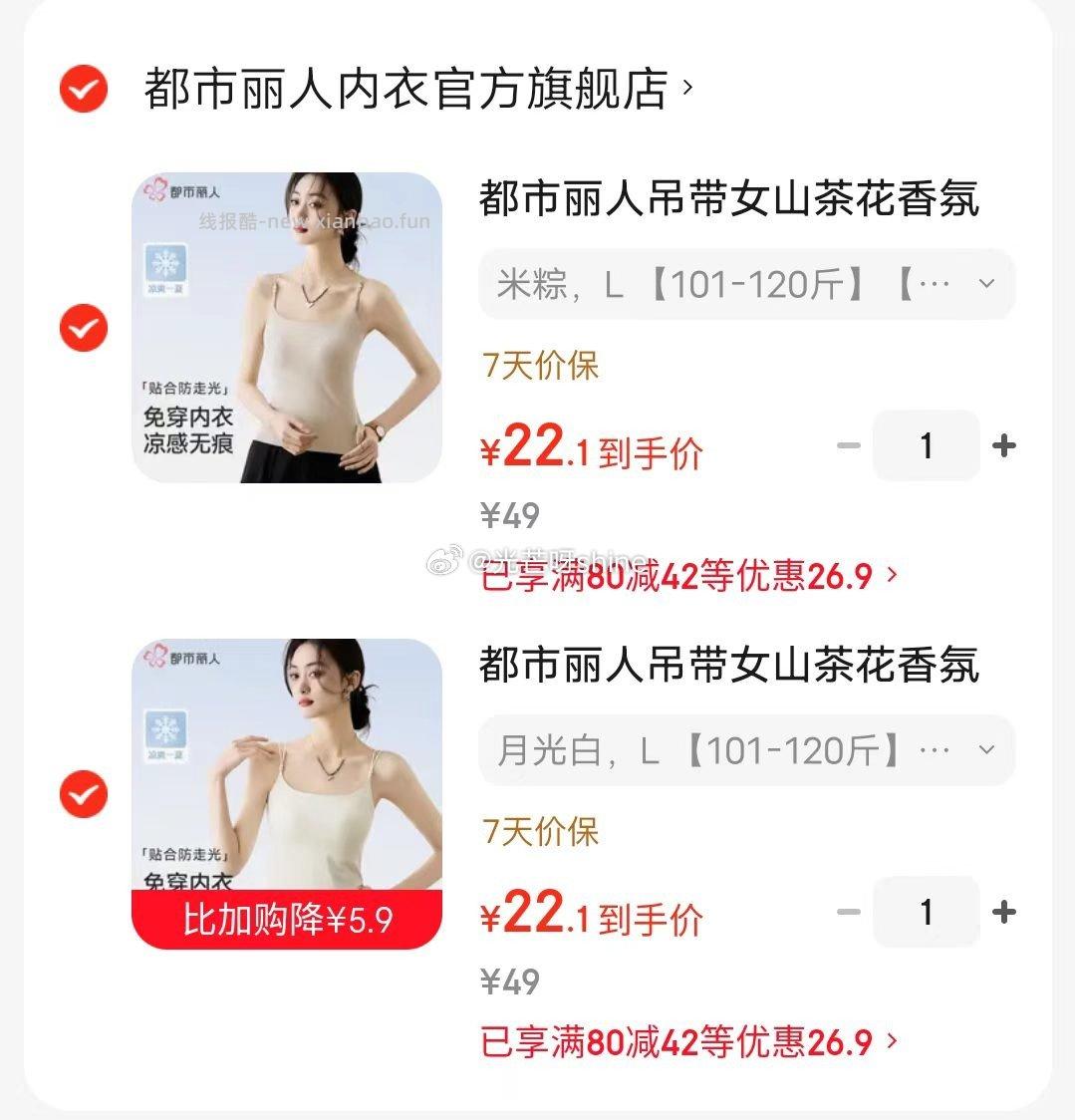Decrease quantity of the 米粽 camisole

[x=848, y=446]
